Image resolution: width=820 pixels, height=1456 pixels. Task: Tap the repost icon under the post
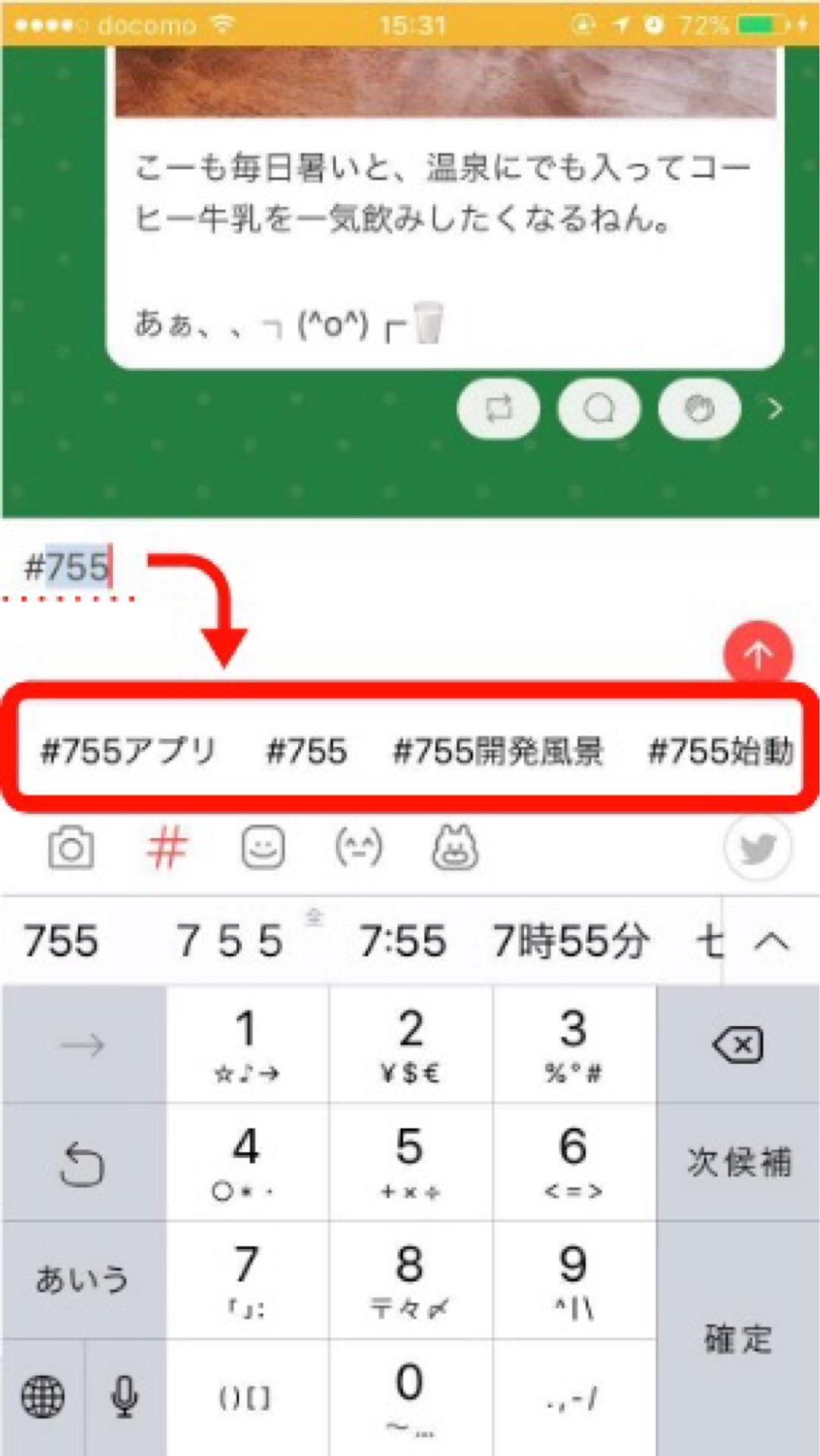[498, 409]
